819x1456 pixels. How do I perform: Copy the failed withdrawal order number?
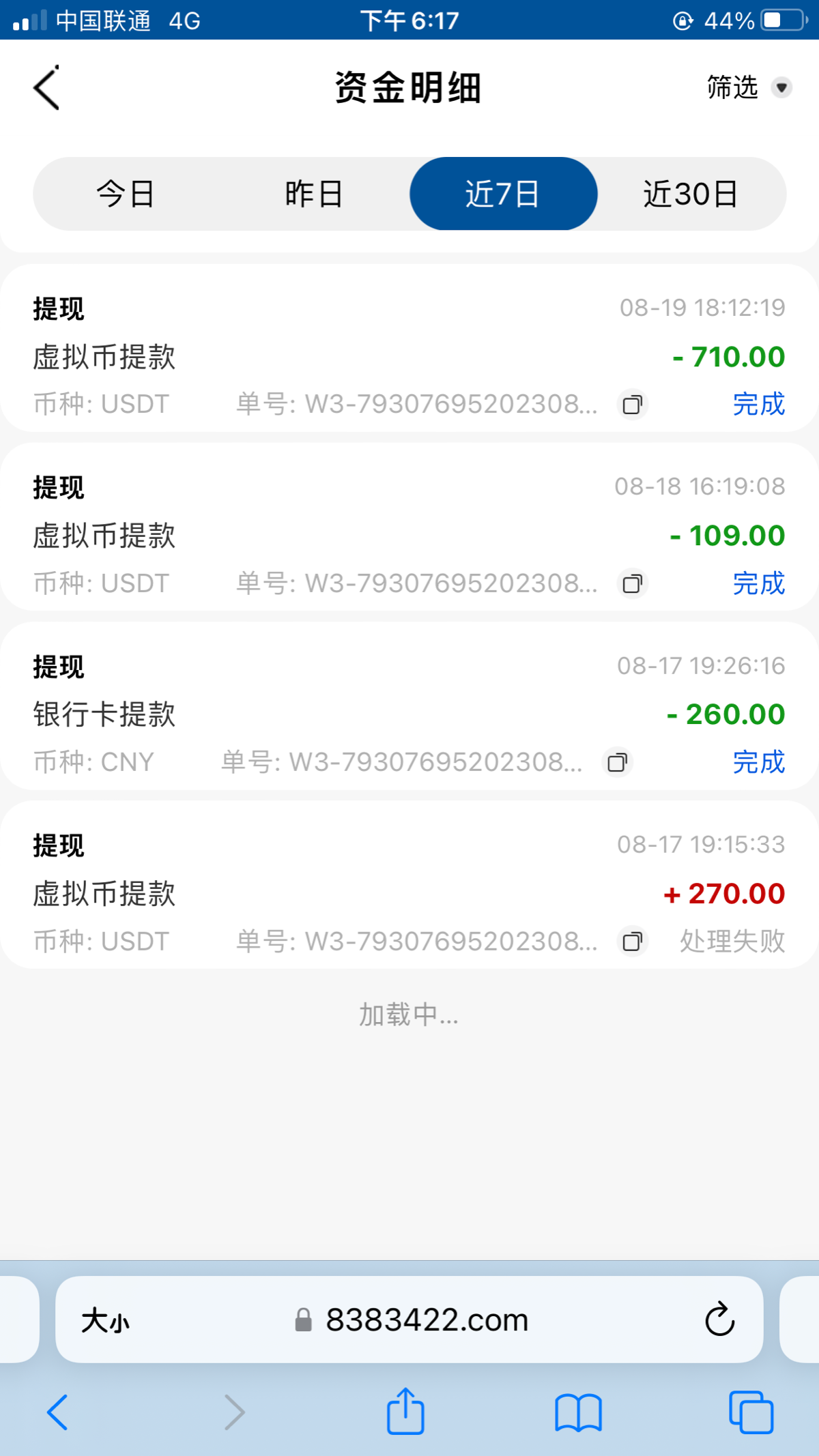(x=633, y=942)
